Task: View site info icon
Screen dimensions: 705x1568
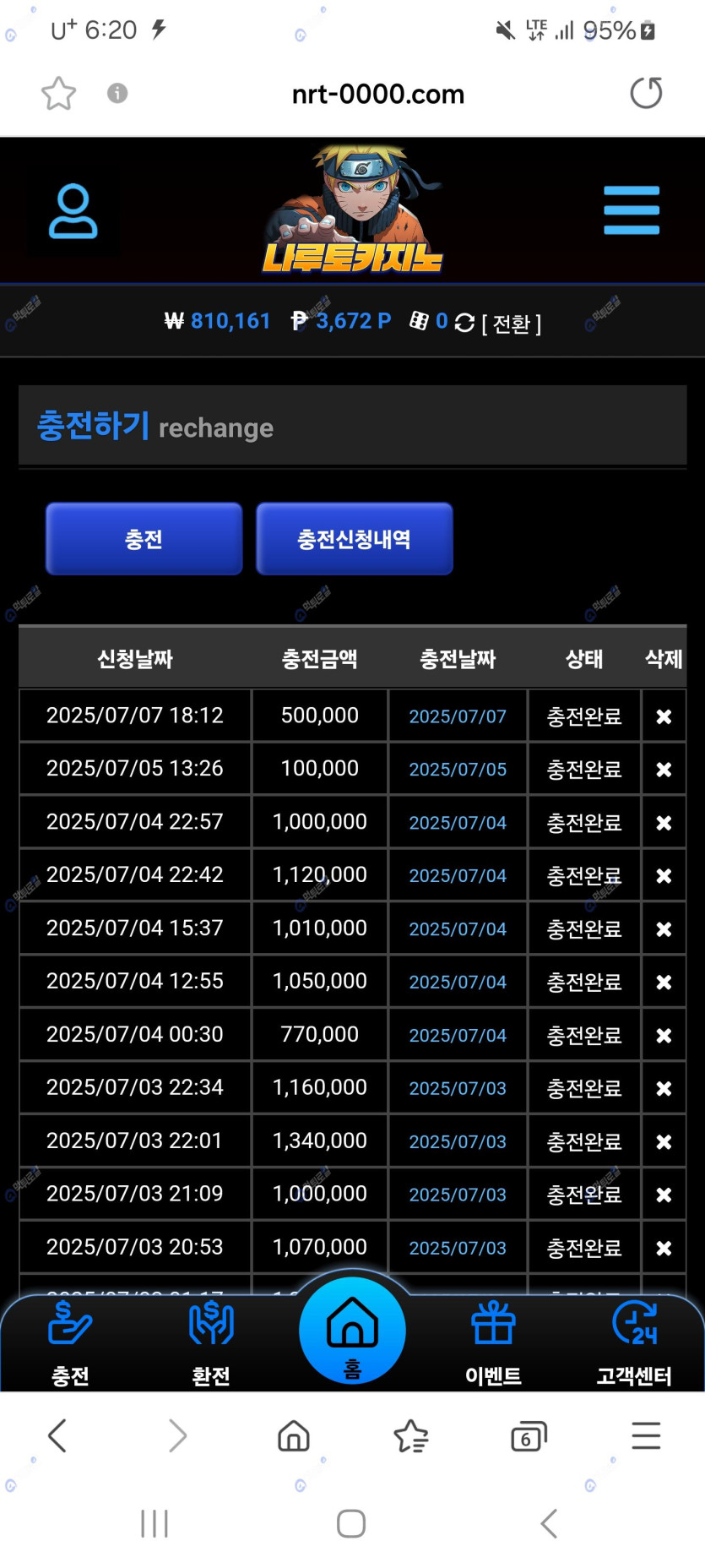Action: coord(117,93)
